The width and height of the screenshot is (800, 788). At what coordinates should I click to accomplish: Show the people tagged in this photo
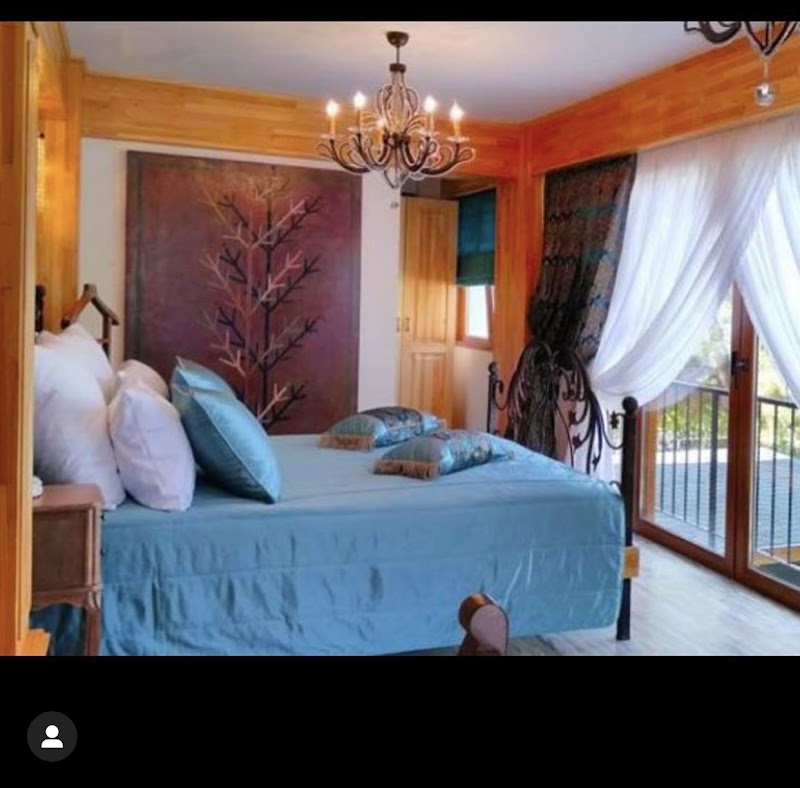pos(52,736)
